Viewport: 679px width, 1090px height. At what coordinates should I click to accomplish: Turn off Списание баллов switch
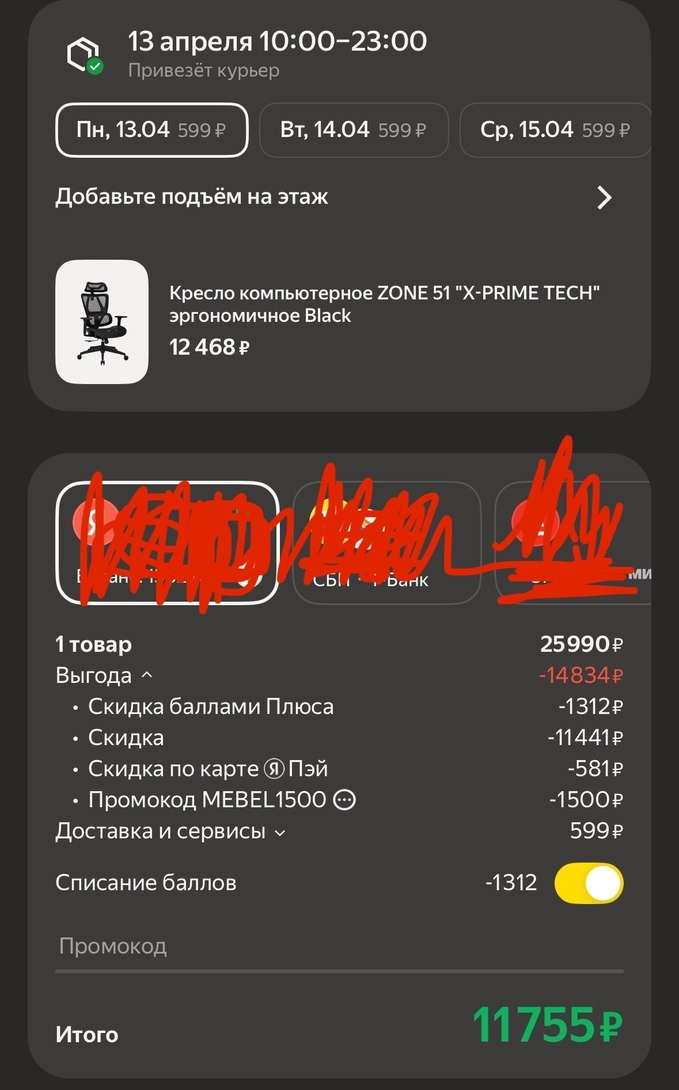tap(588, 883)
